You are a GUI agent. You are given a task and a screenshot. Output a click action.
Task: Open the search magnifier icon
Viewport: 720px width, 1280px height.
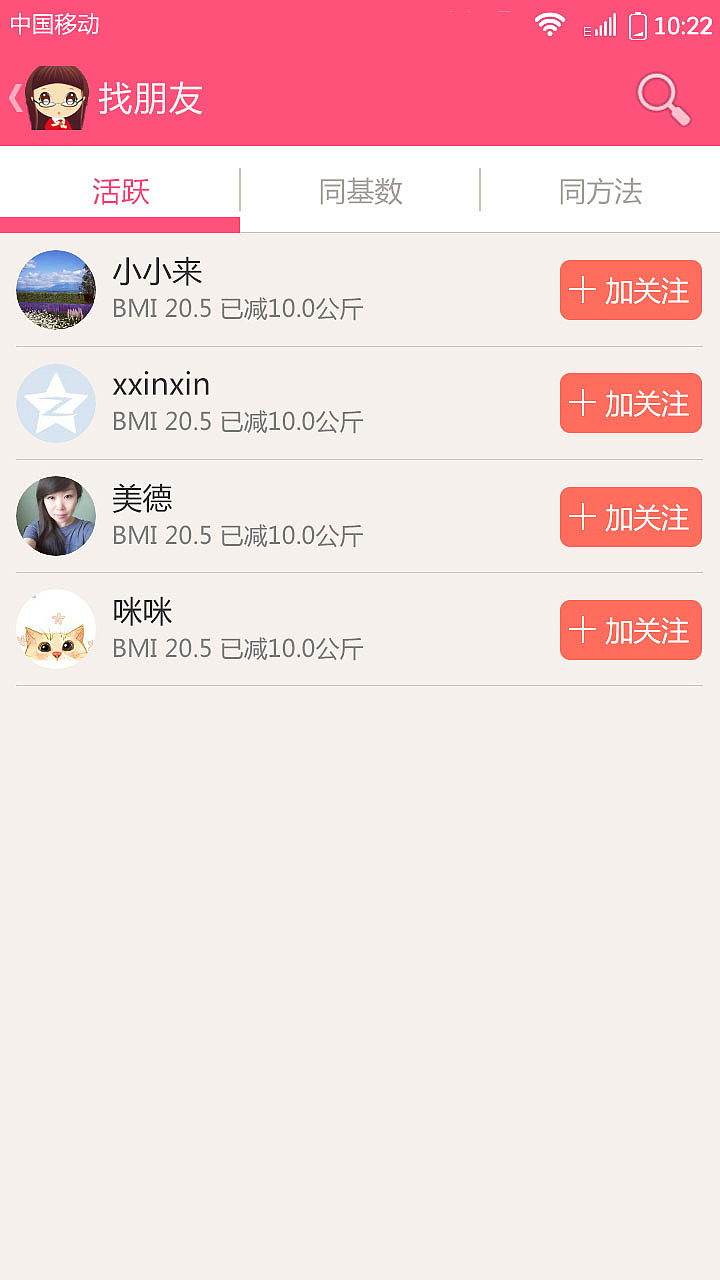click(x=661, y=99)
